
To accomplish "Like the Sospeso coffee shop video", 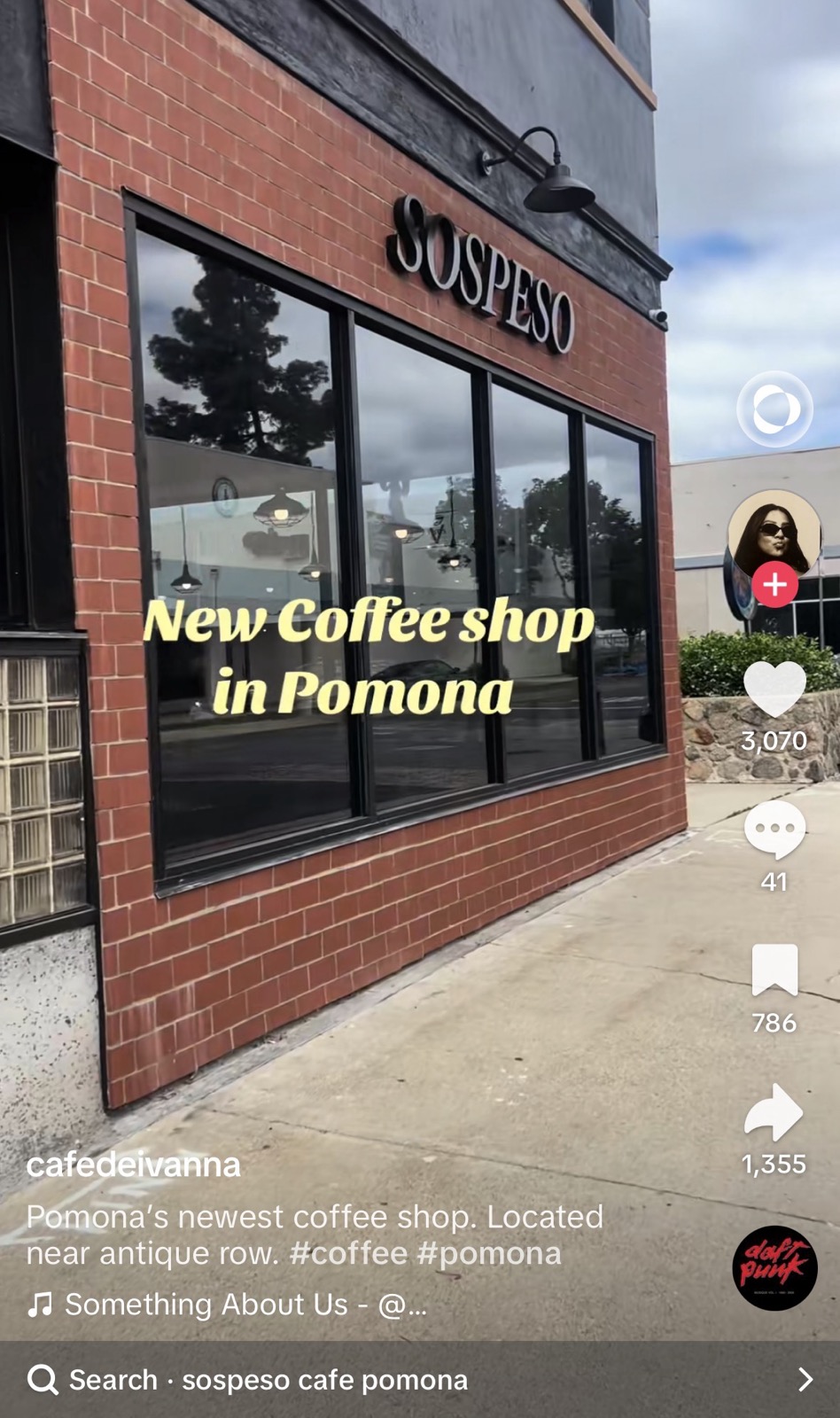I will coord(774,689).
